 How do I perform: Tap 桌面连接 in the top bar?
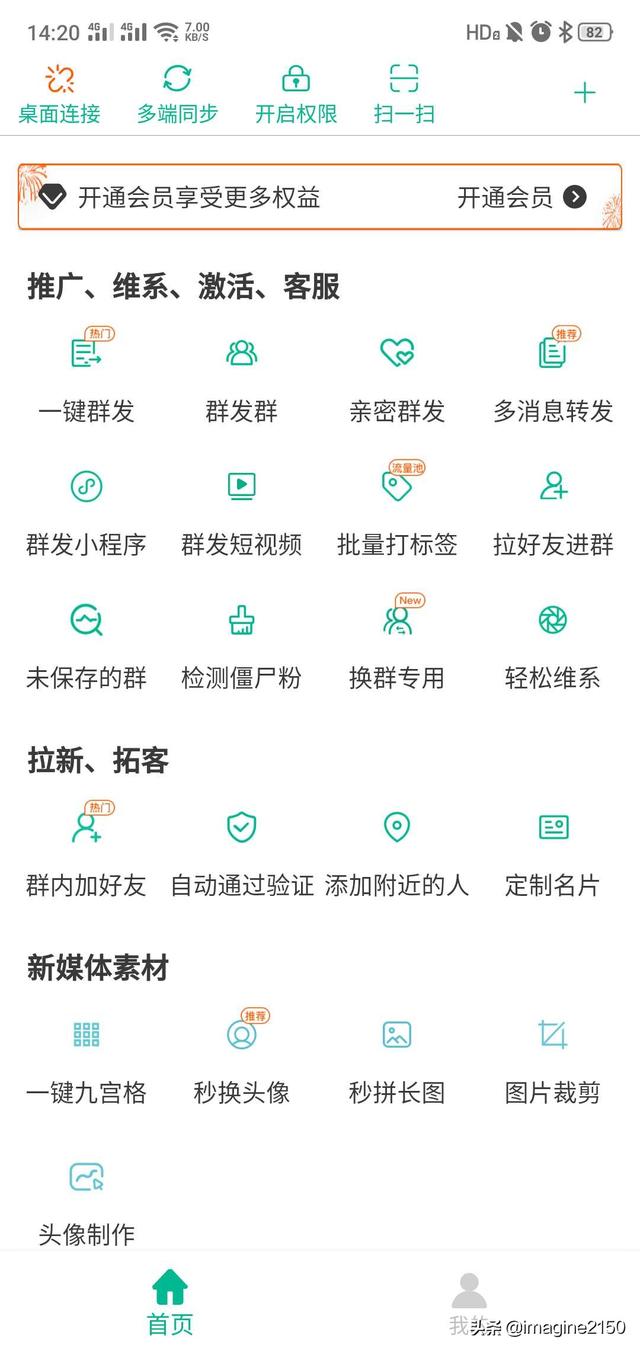(x=60, y=94)
